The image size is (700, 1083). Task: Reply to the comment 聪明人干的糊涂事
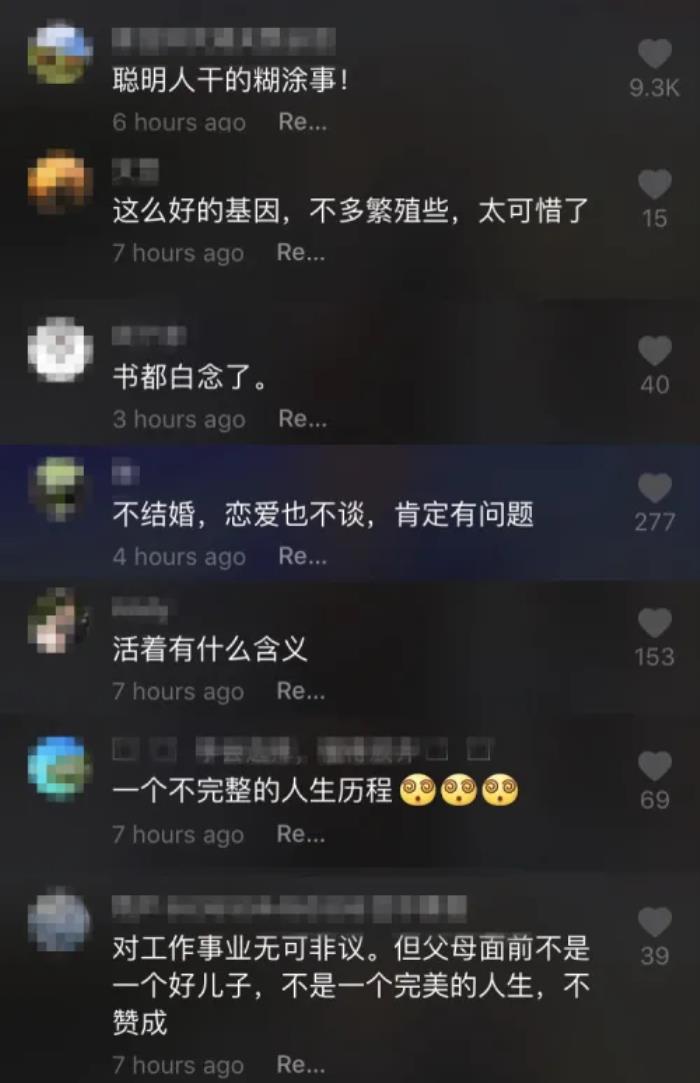[x=301, y=122]
